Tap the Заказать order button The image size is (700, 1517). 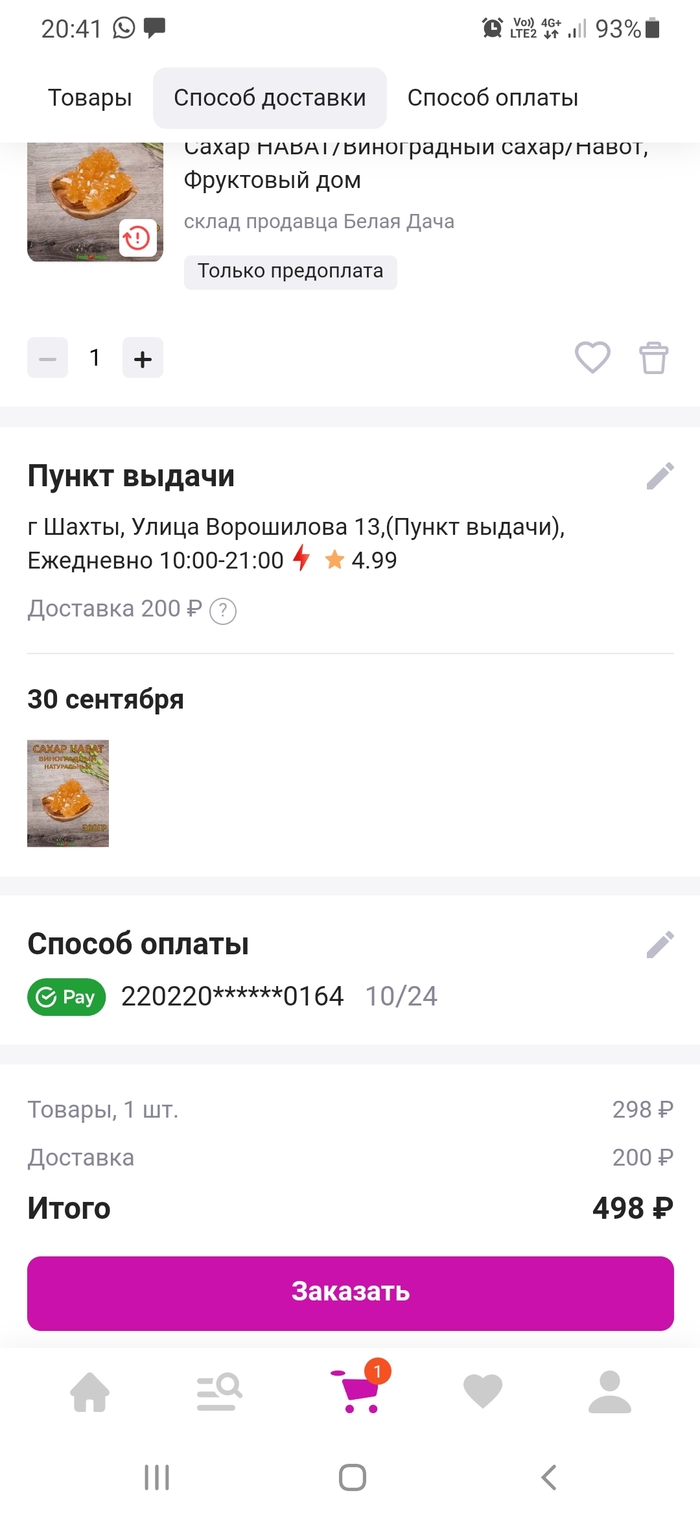[350, 1292]
